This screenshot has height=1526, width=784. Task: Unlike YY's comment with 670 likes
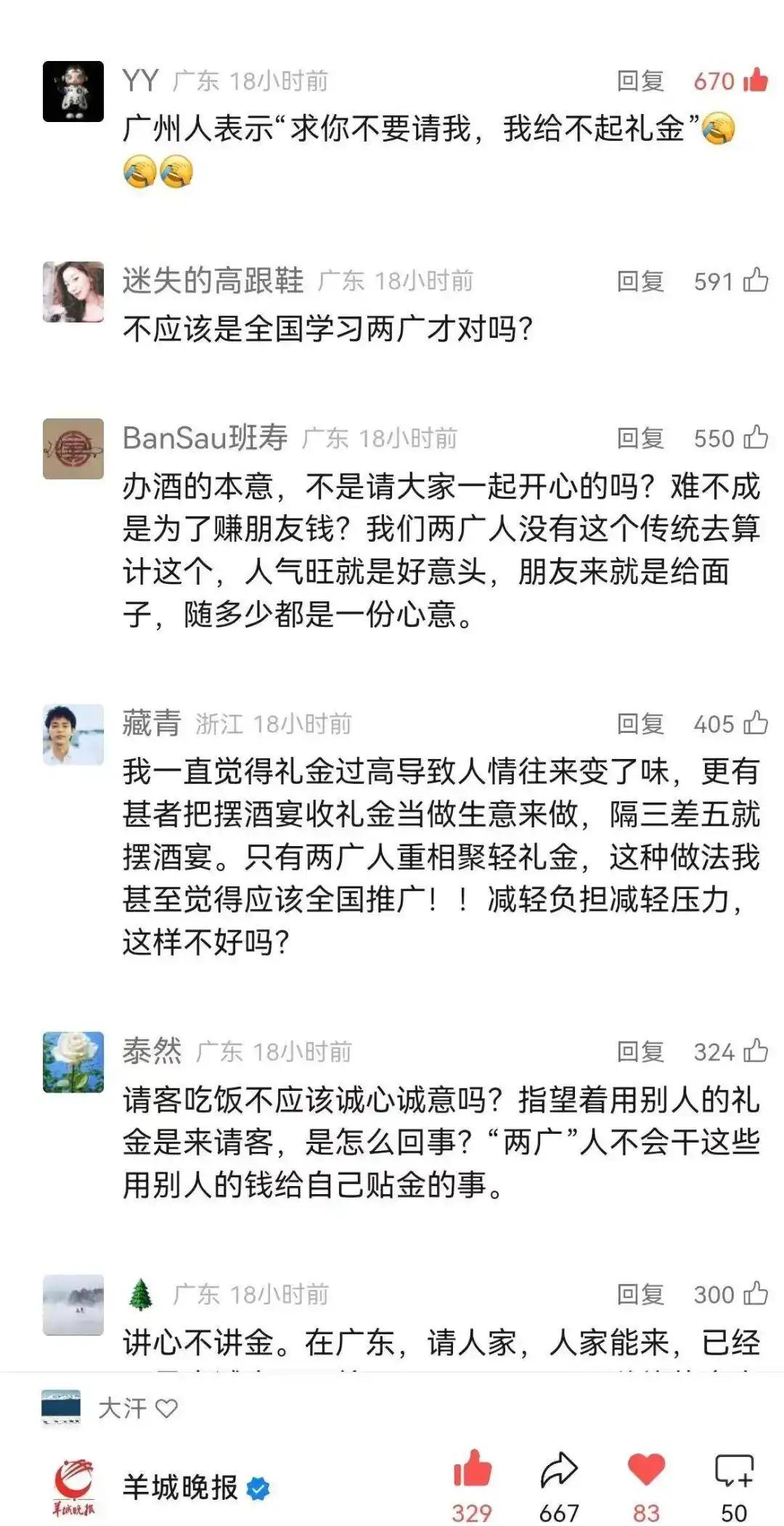coord(756,79)
